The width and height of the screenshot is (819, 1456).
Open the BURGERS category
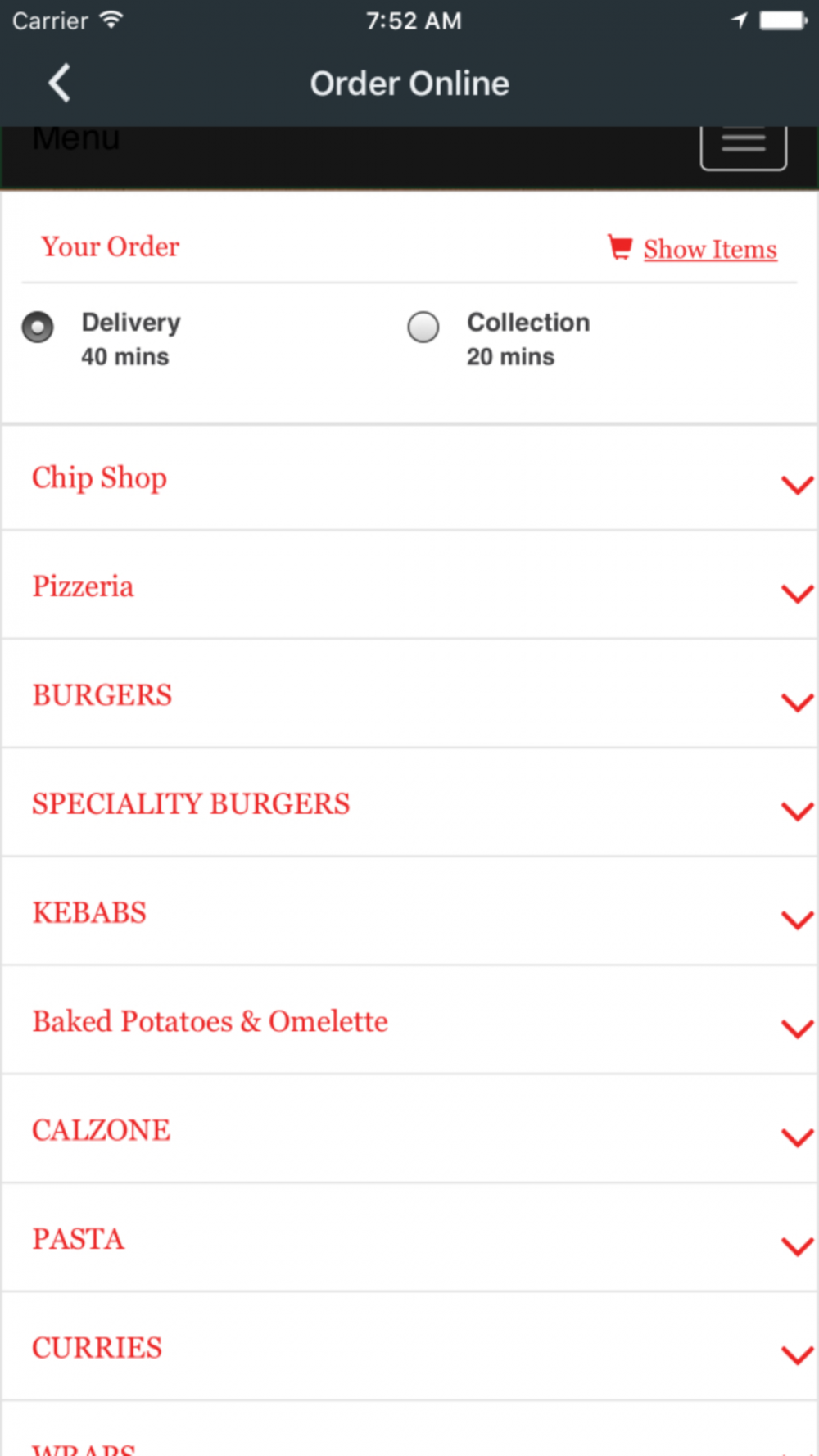[x=409, y=694]
